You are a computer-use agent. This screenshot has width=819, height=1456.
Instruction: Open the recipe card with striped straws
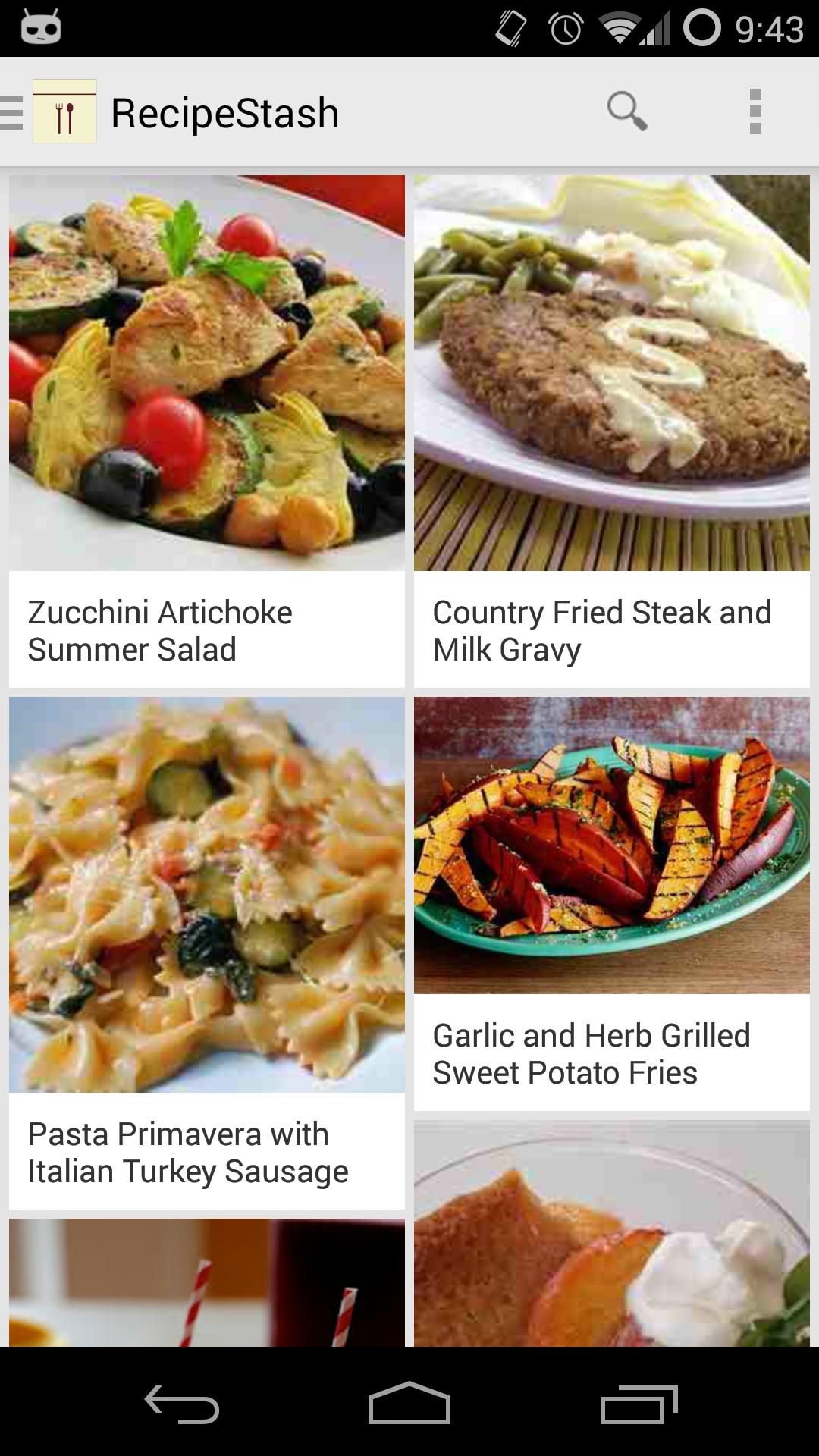[x=206, y=1283]
